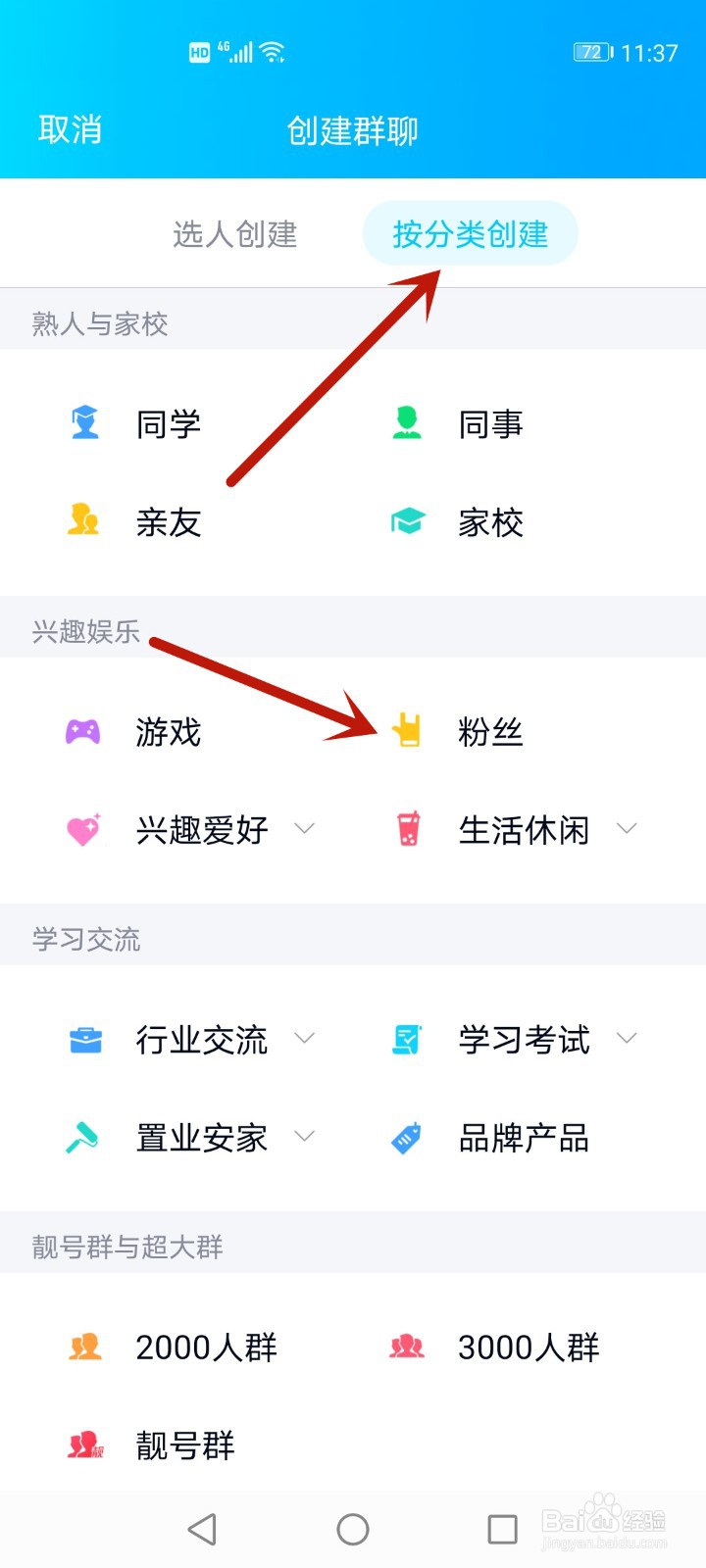Select the 游戏 gamepad icon

click(x=82, y=731)
